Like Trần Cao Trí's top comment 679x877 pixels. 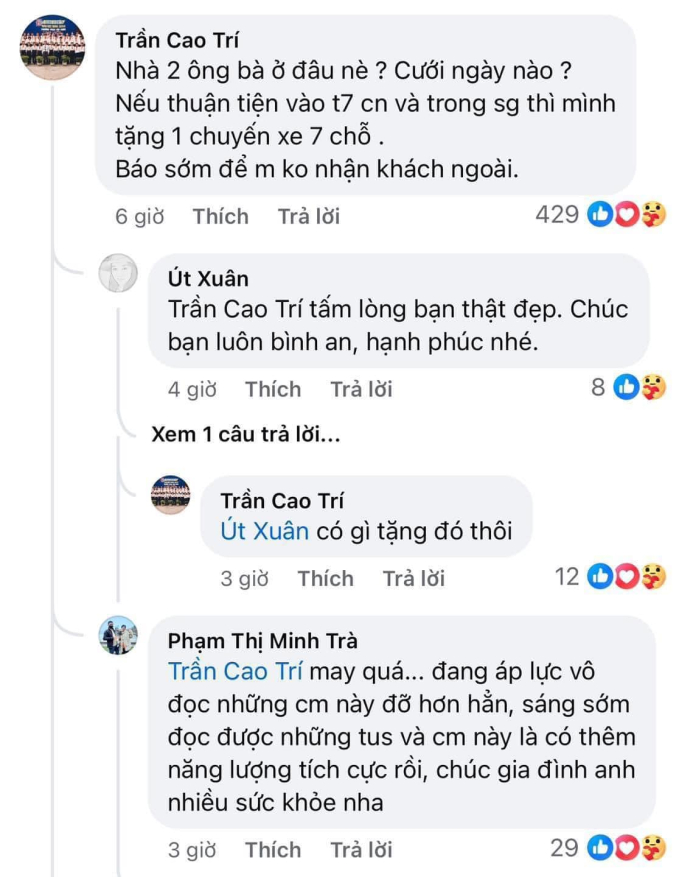pyautogui.click(x=220, y=216)
